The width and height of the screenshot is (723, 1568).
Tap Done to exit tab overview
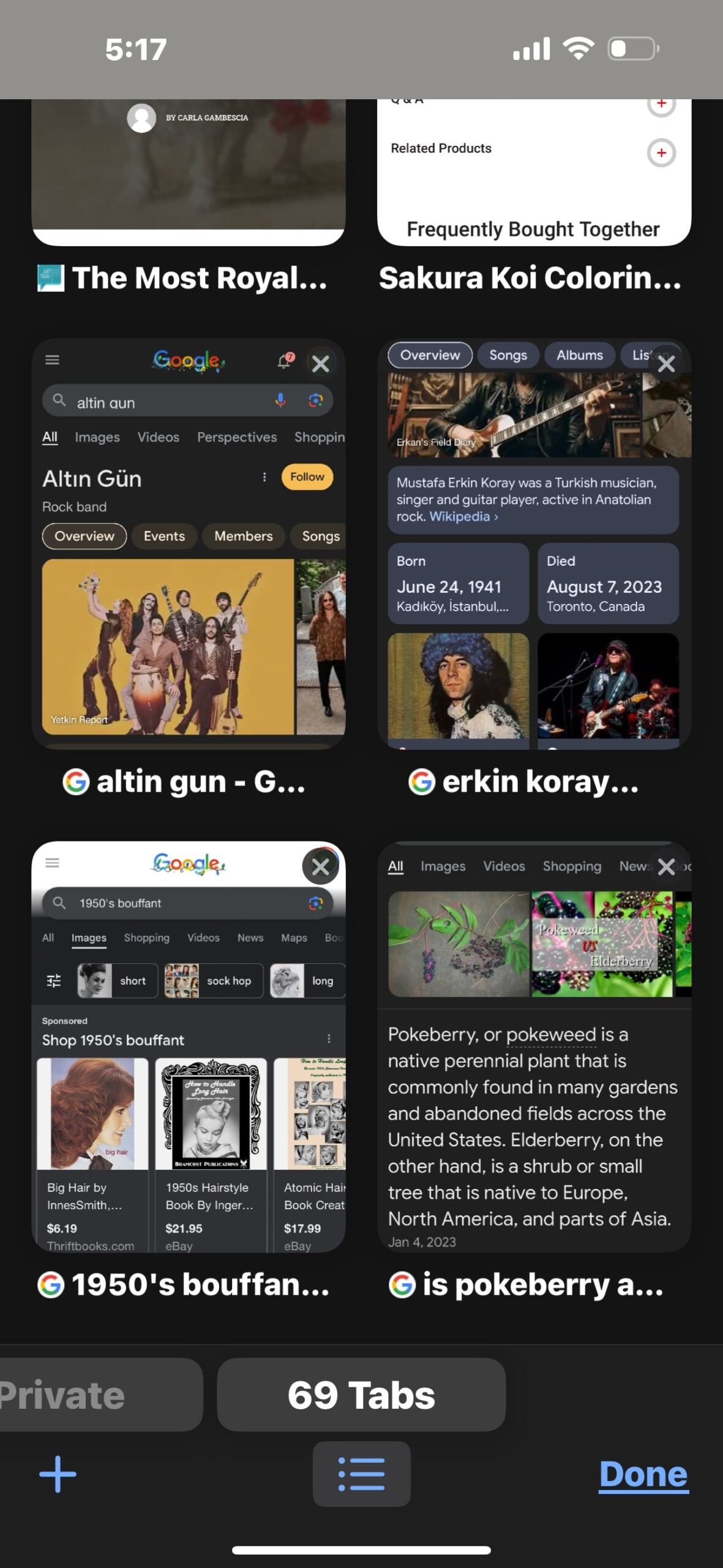pos(643,1474)
